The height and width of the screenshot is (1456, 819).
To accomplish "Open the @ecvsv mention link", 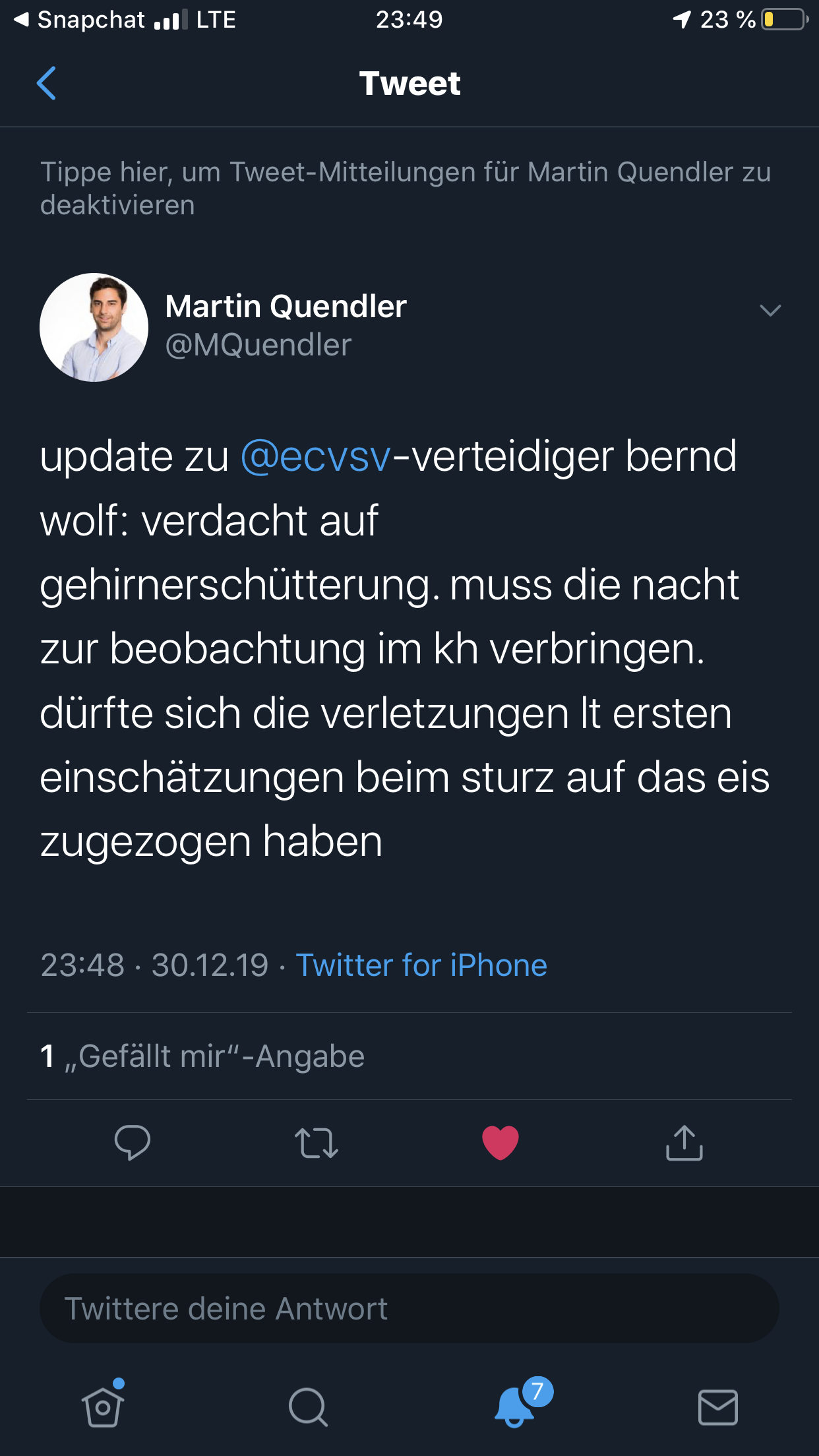I will (316, 456).
